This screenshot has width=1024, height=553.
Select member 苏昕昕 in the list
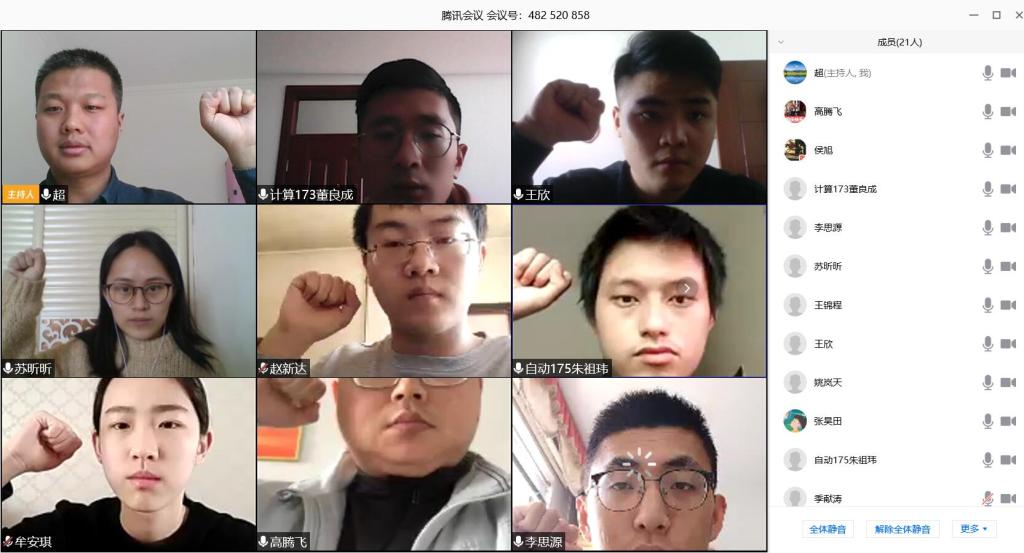tap(828, 266)
